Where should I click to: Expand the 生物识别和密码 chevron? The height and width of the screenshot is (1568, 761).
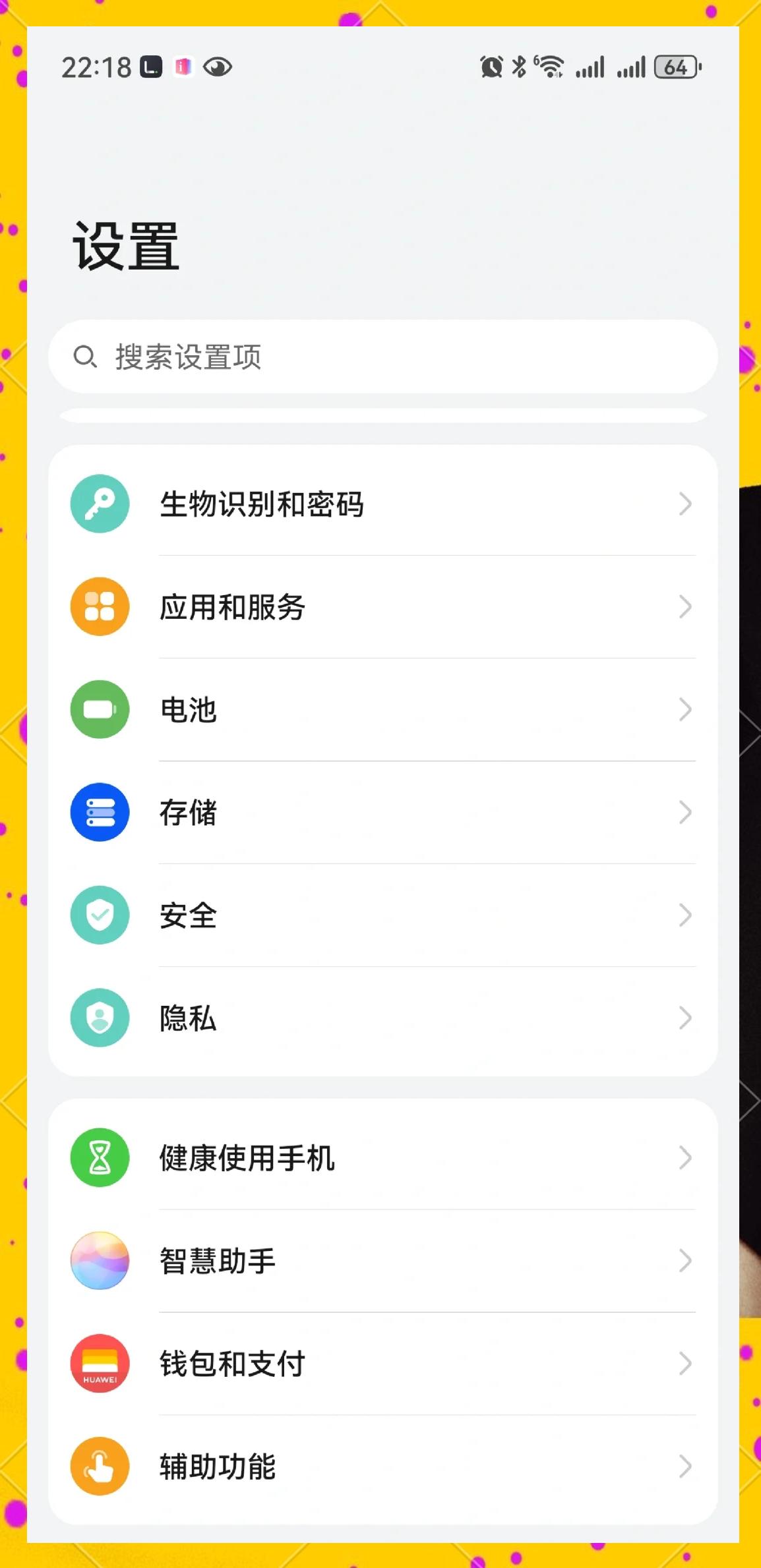(685, 506)
